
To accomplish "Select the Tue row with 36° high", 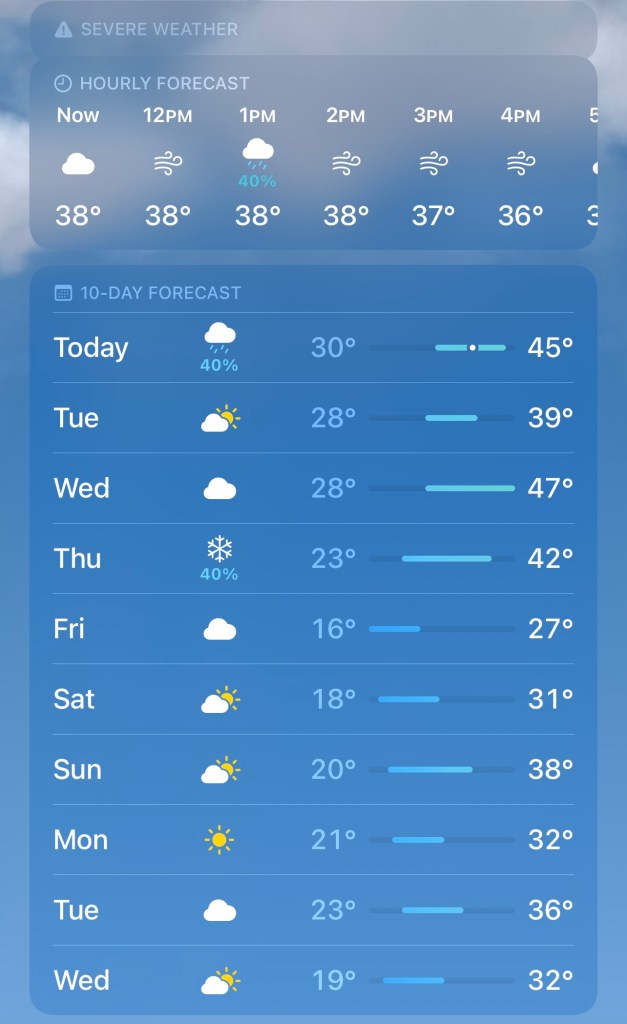I will [313, 910].
